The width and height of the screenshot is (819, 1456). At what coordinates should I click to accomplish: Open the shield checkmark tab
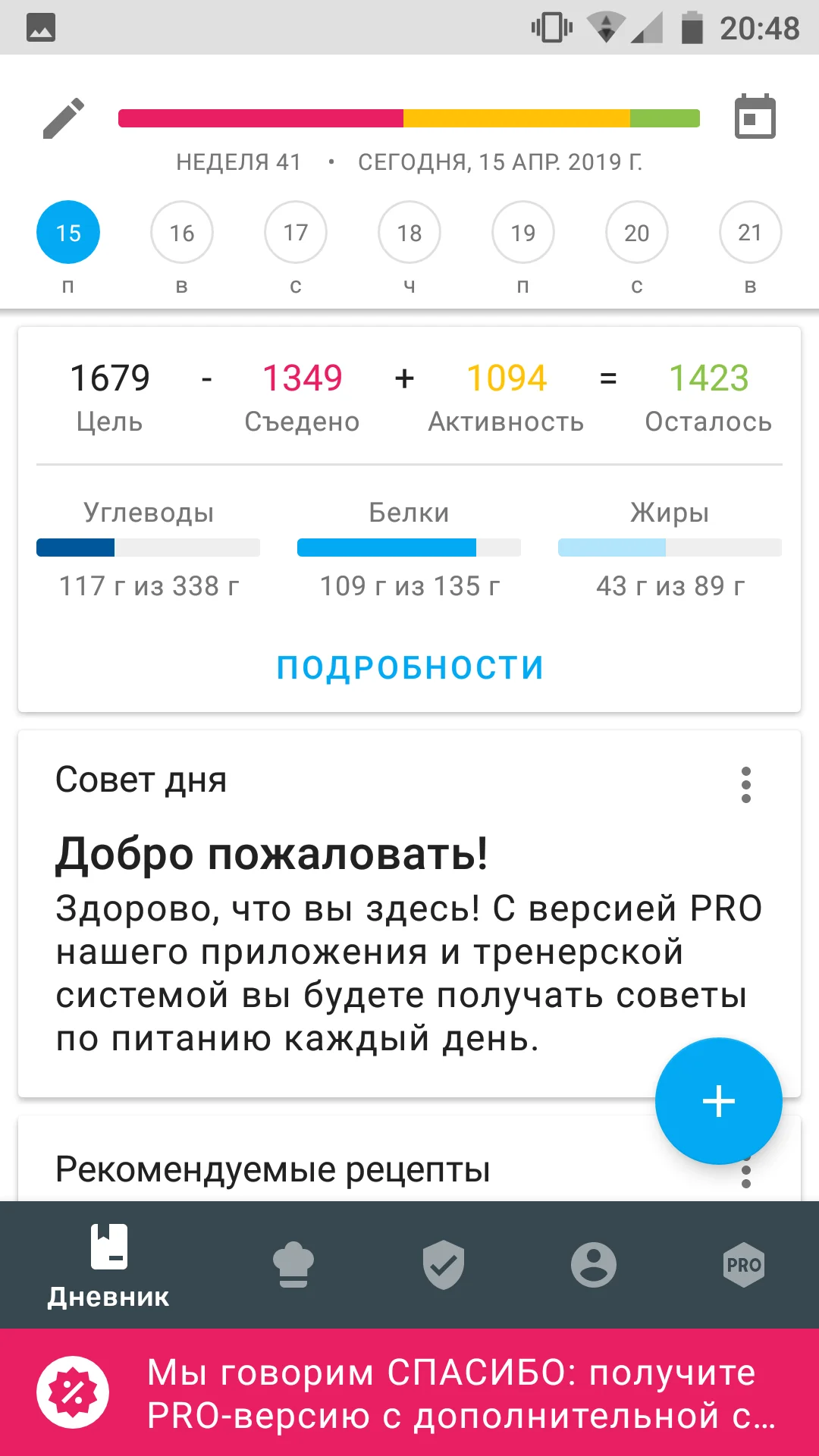coord(444,1264)
